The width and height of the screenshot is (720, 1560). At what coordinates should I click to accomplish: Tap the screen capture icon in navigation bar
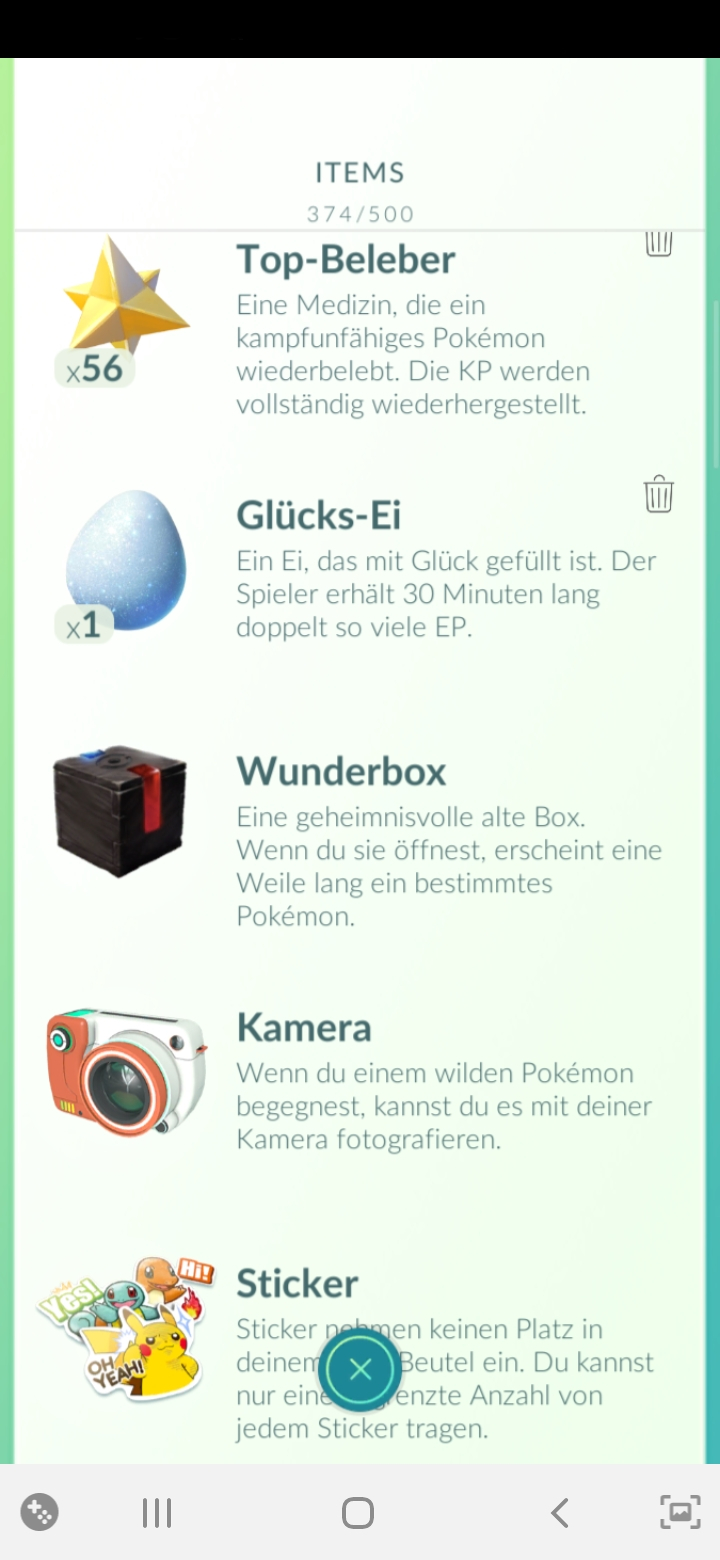[x=679, y=1512]
